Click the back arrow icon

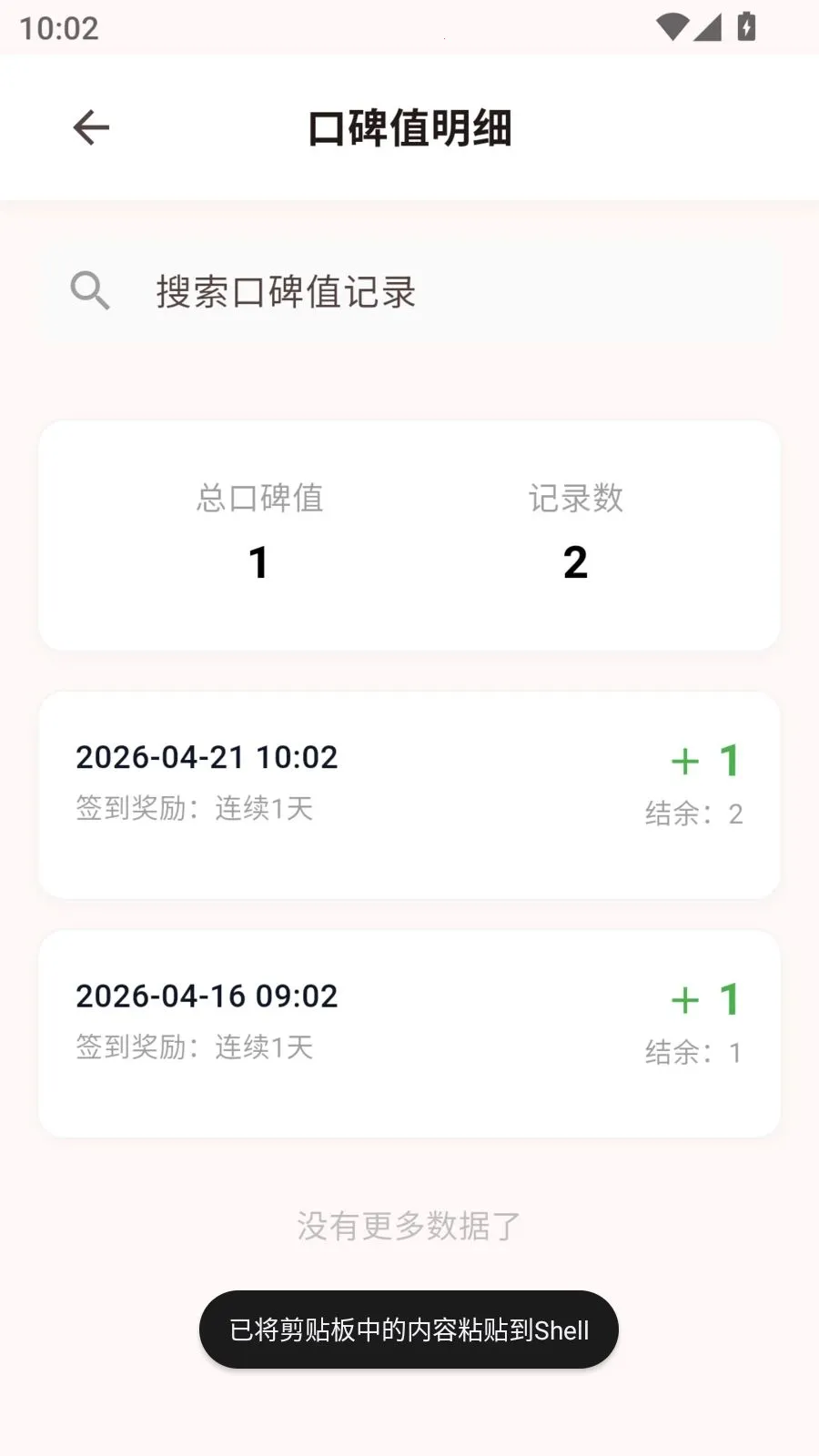89,126
